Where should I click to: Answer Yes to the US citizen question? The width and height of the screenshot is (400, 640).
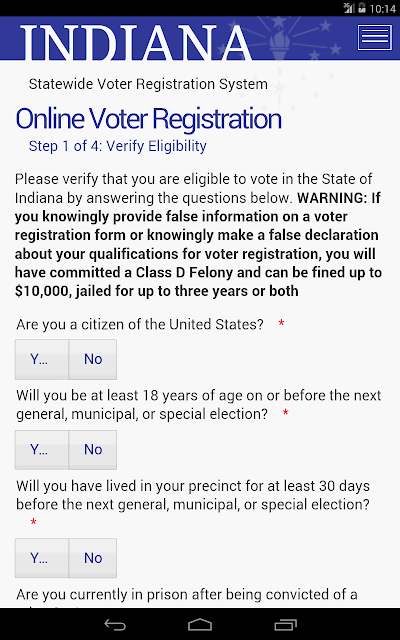click(x=42, y=359)
